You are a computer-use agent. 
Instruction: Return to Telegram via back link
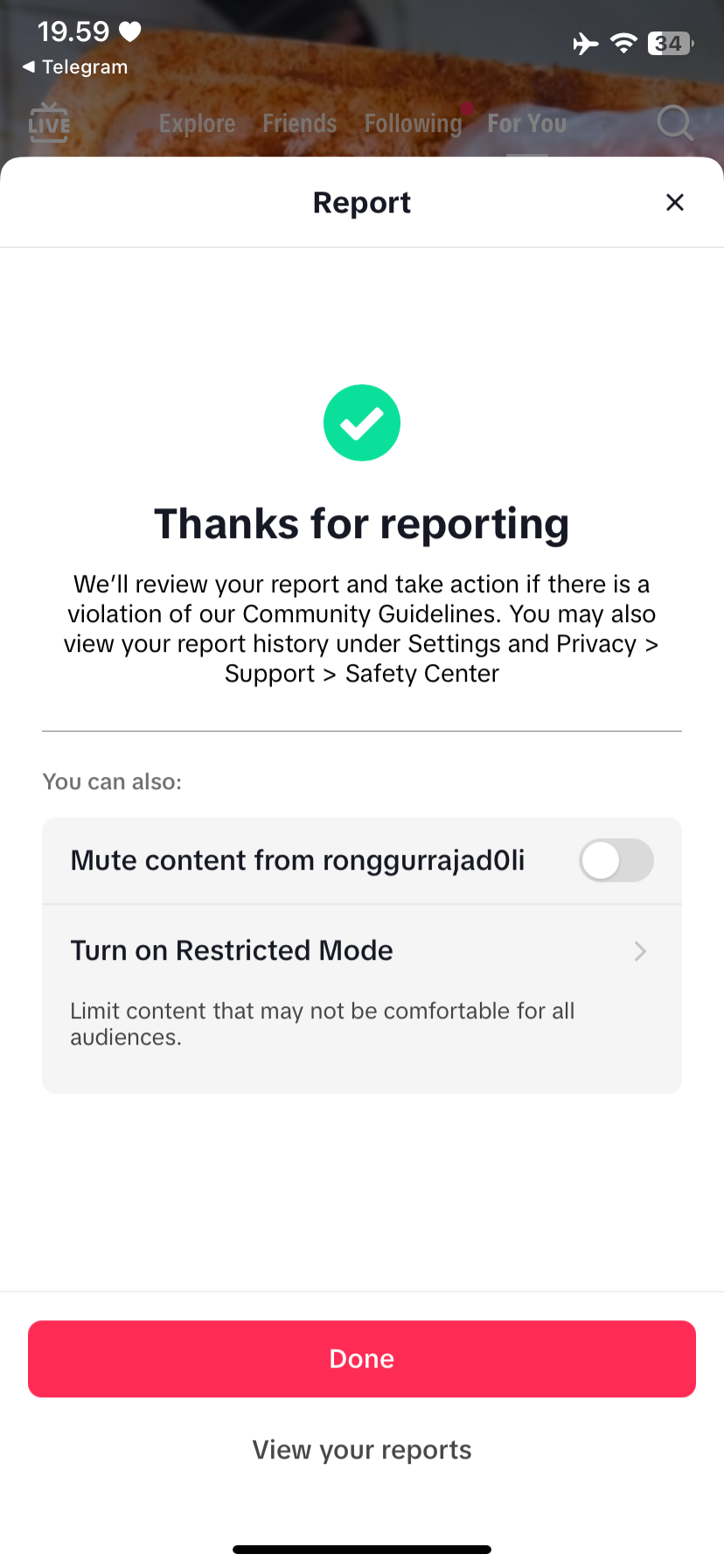(75, 66)
